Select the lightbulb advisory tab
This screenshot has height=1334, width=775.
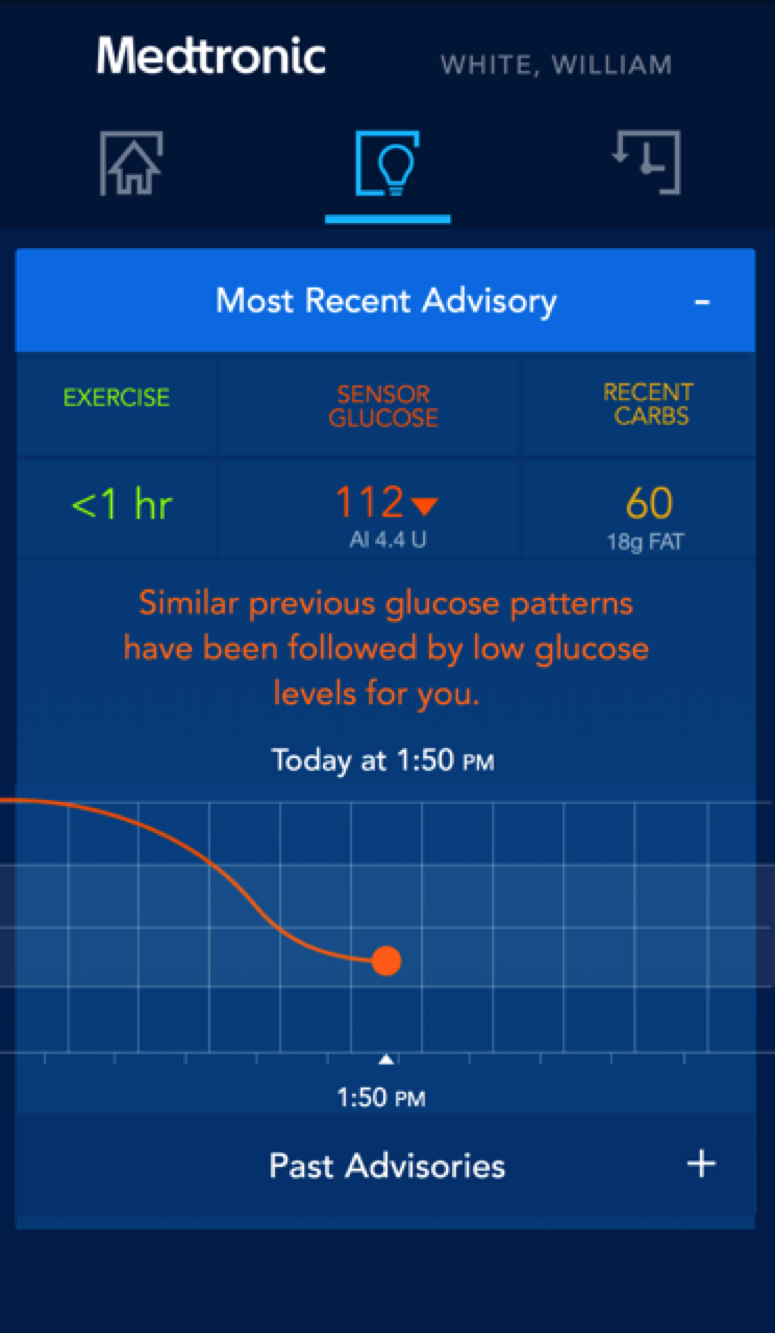tap(388, 165)
